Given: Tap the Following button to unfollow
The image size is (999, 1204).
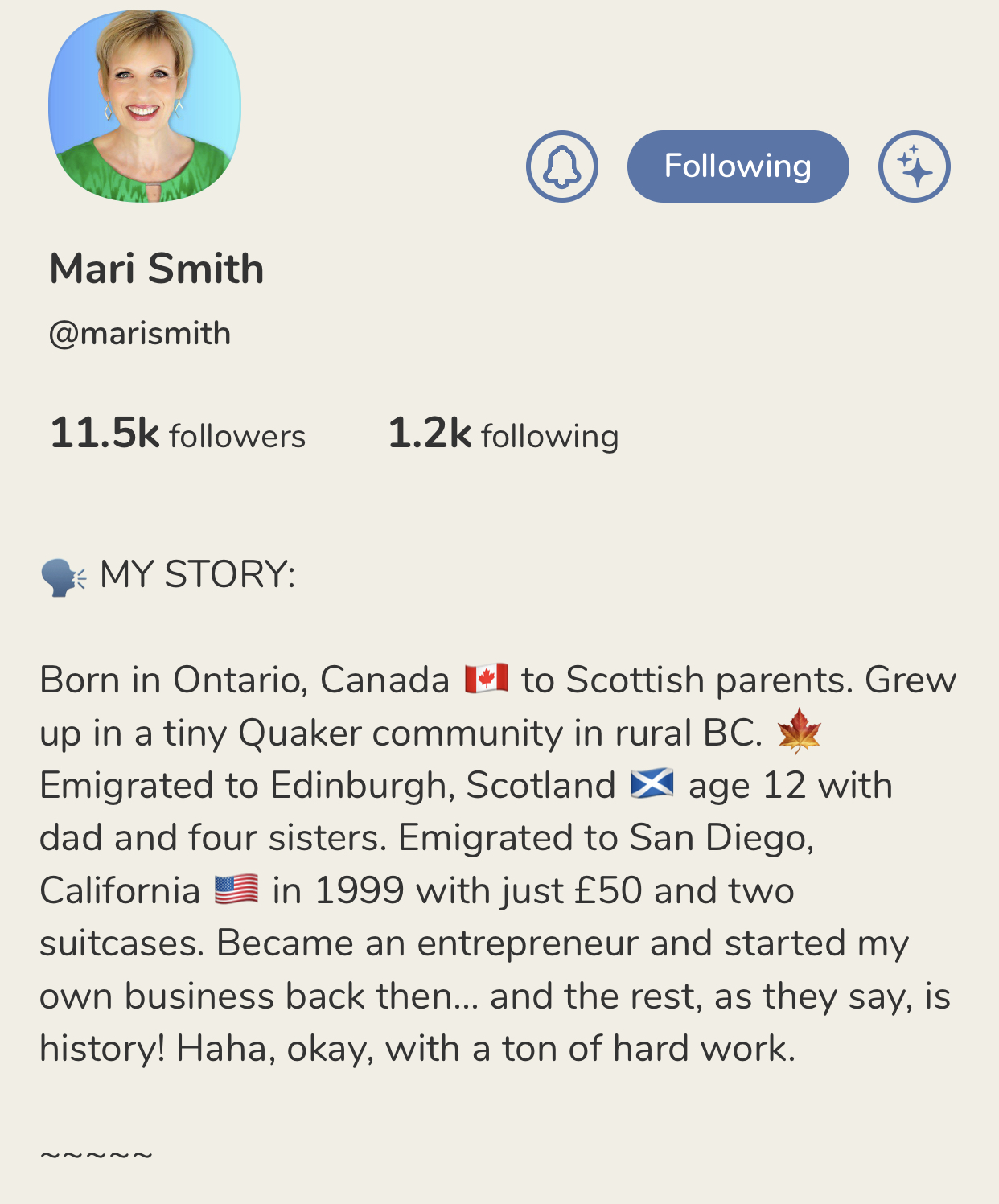Looking at the screenshot, I should click(x=738, y=166).
